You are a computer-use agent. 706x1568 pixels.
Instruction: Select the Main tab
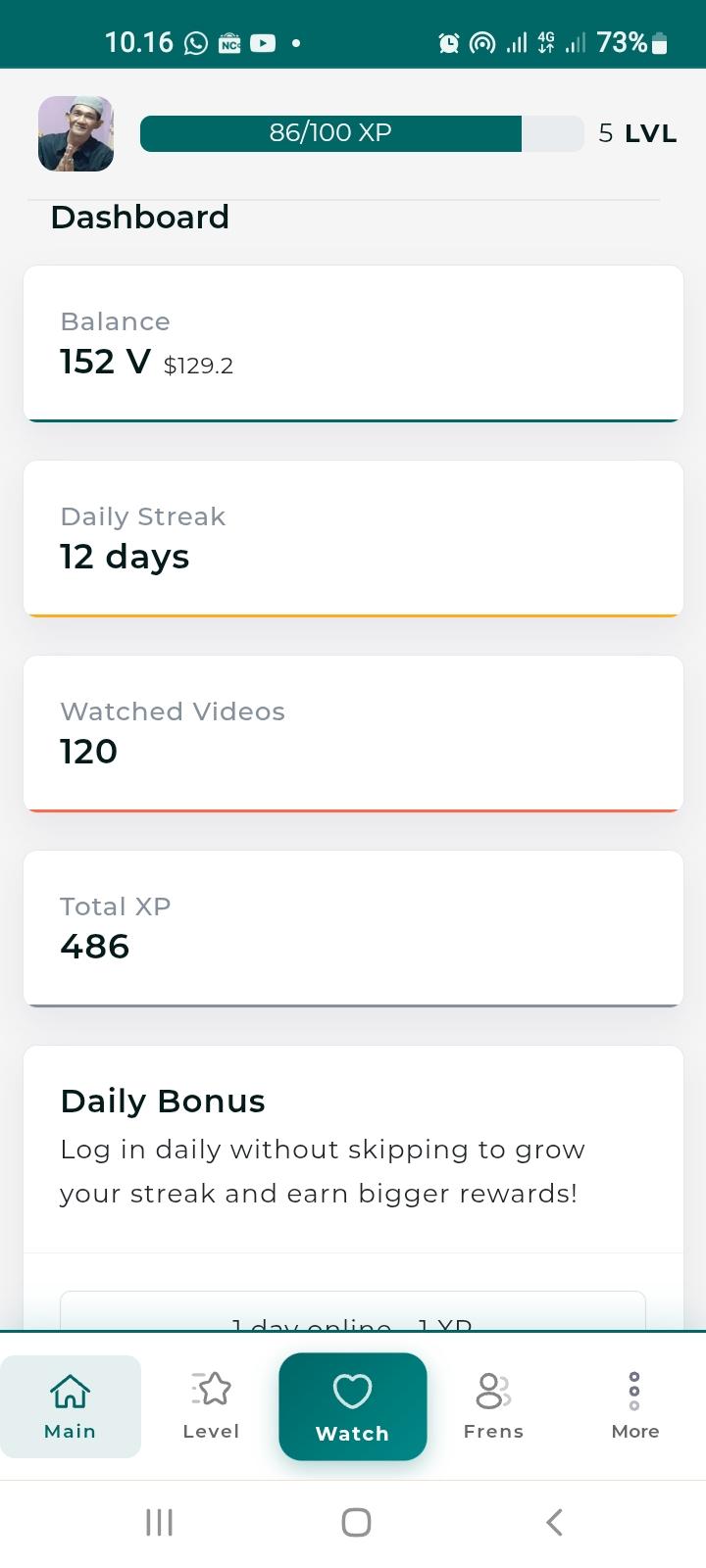pyautogui.click(x=71, y=1406)
